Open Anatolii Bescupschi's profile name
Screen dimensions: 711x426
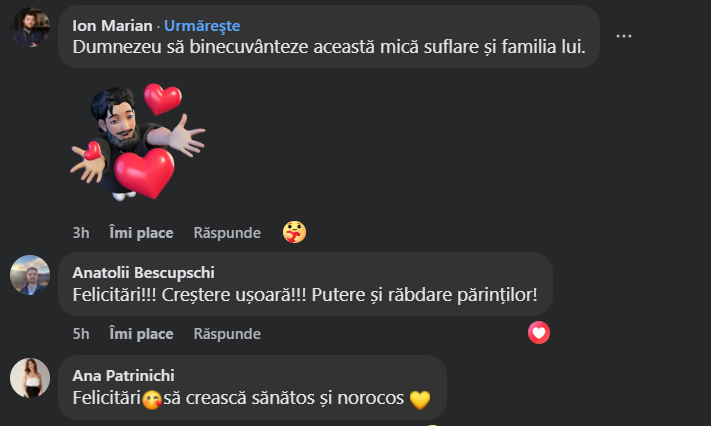click(x=144, y=272)
